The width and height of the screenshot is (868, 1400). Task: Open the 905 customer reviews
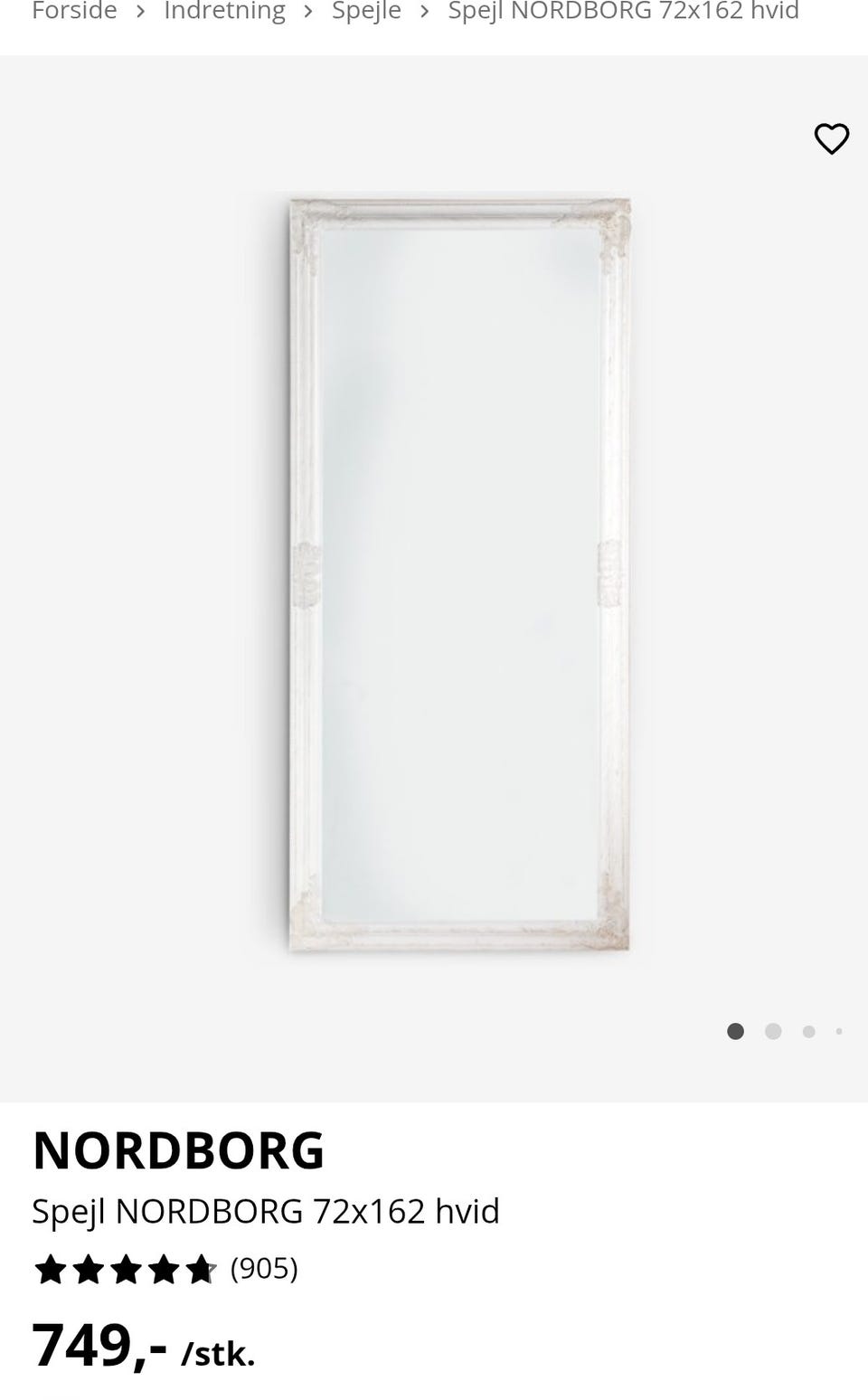264,1269
